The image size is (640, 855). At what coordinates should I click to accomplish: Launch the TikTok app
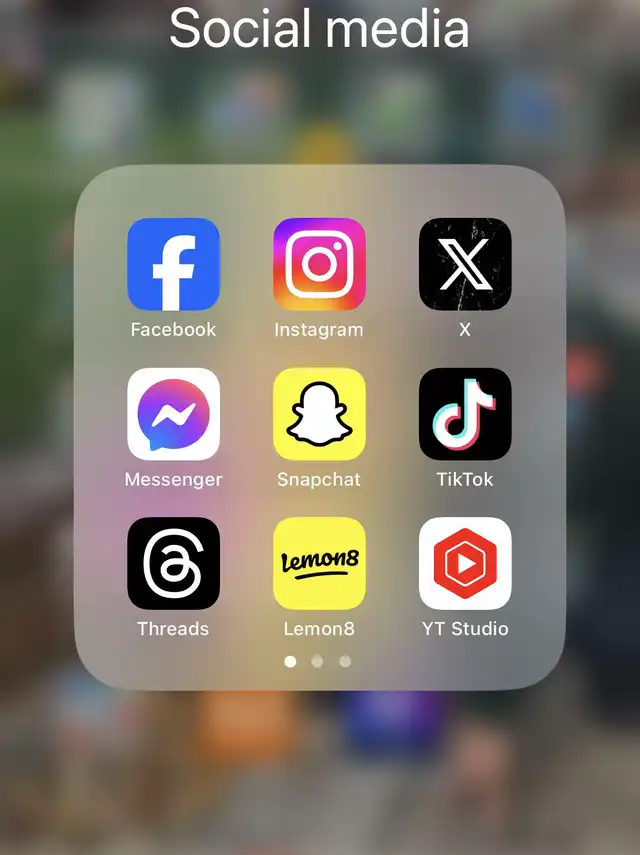[465, 414]
